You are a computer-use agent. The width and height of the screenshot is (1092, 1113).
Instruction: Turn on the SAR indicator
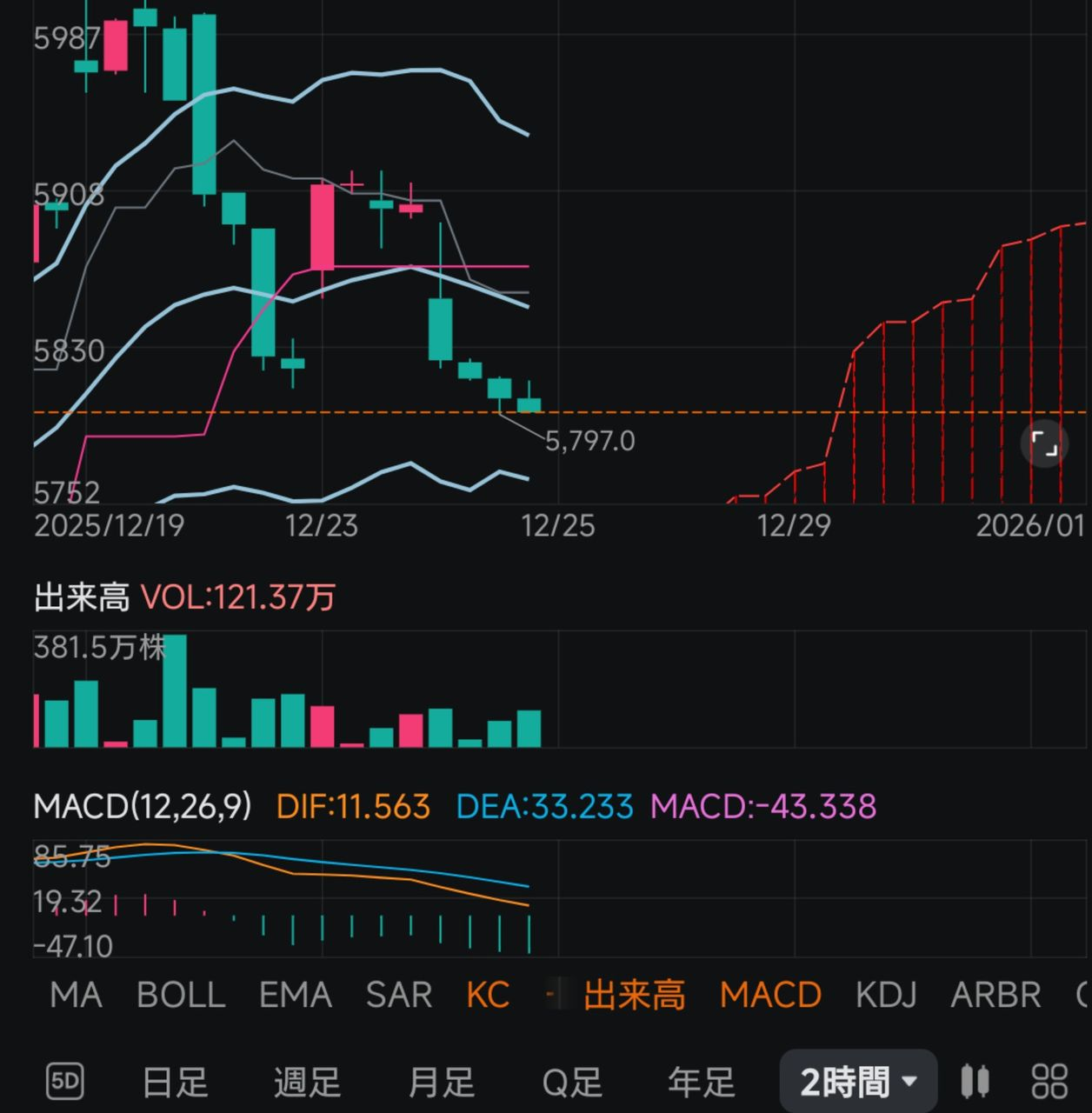coord(399,995)
